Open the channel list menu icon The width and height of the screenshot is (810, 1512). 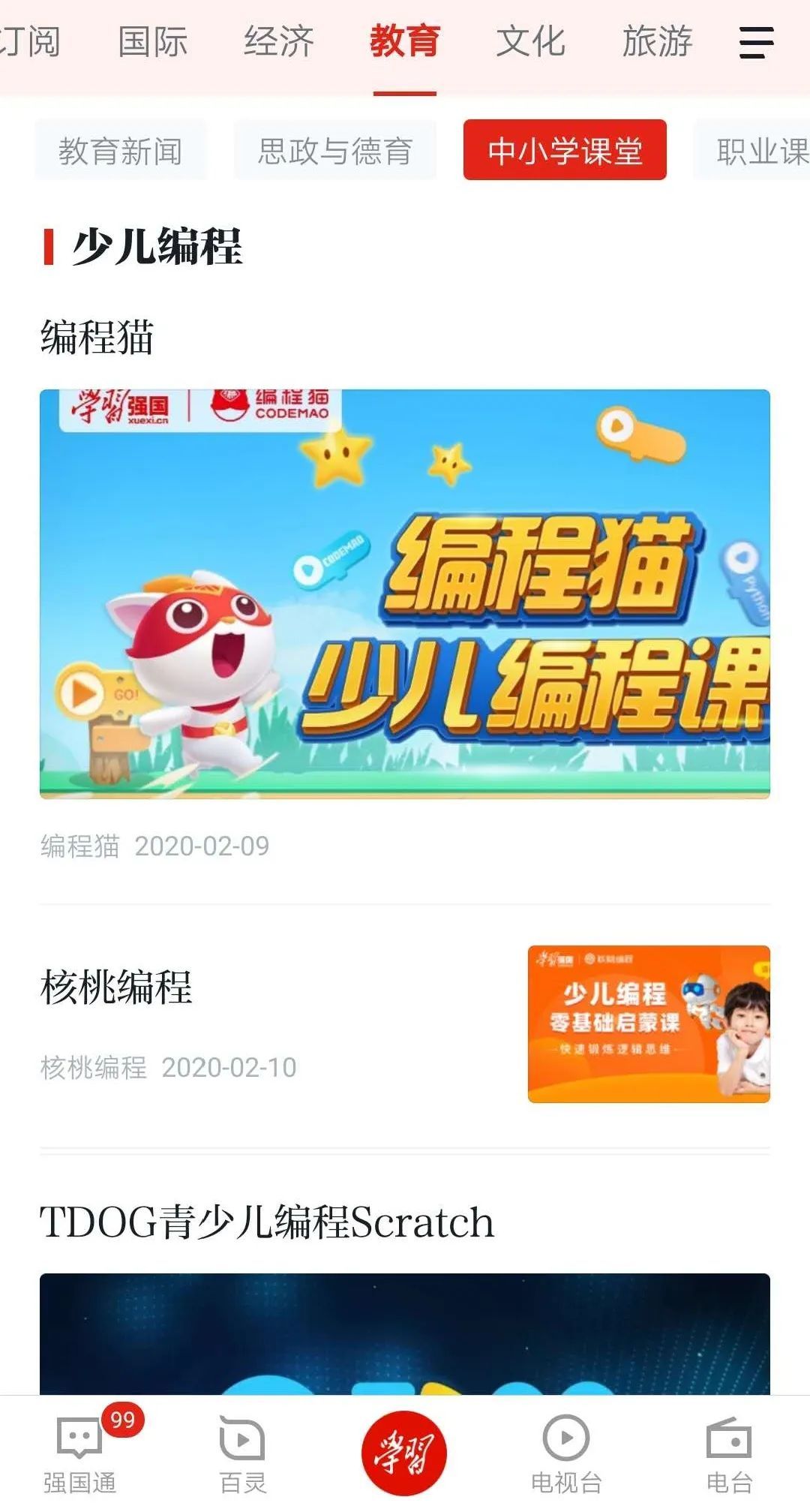pos(756,42)
